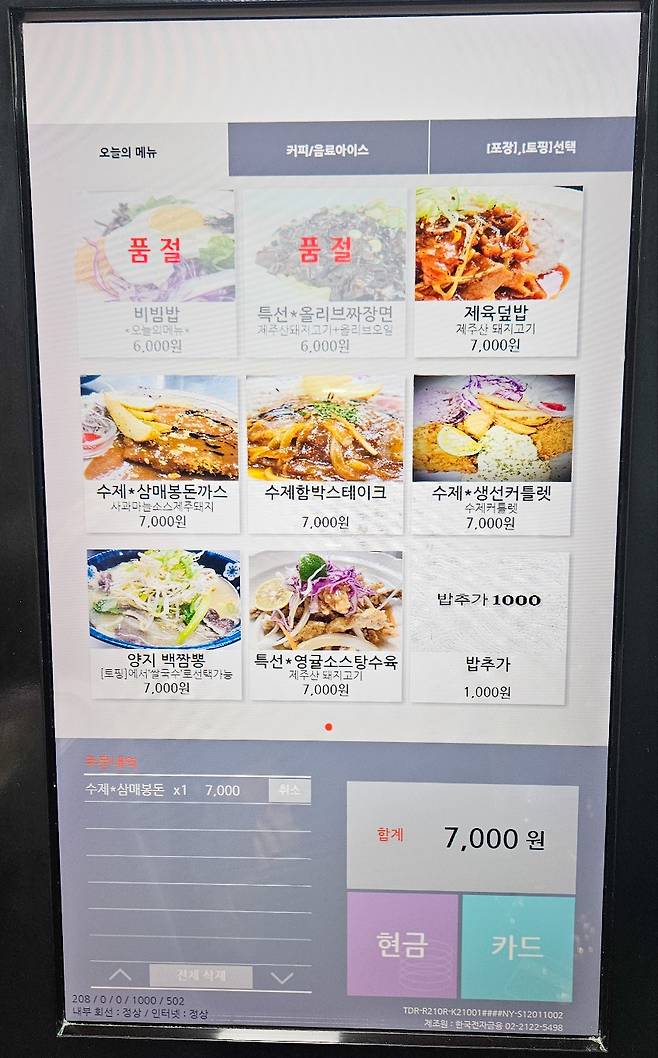Pay with cash using 현금
Viewport: 658px width, 1058px height.
pos(402,946)
